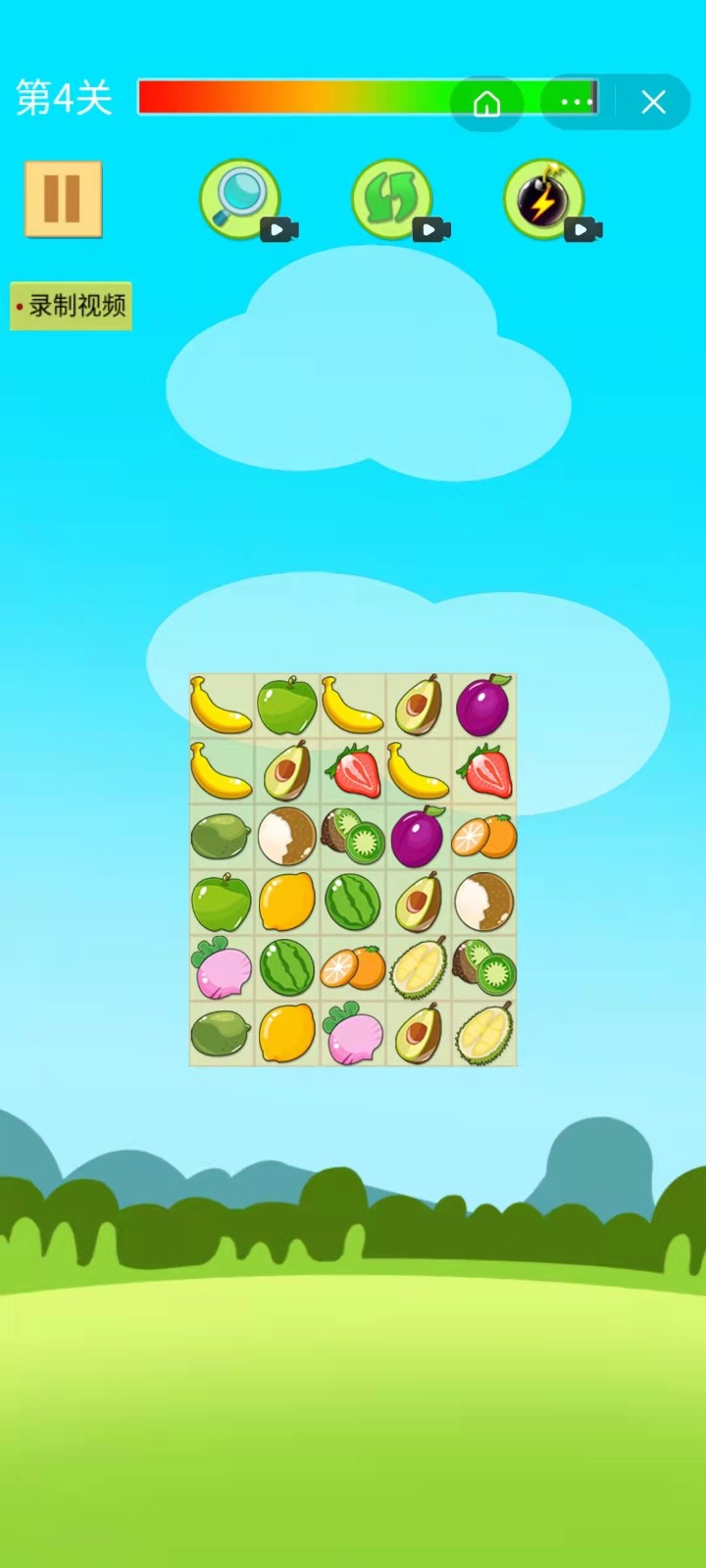706x1568 pixels.
Task: Use the magnifier hint power-up
Action: pyautogui.click(x=240, y=199)
